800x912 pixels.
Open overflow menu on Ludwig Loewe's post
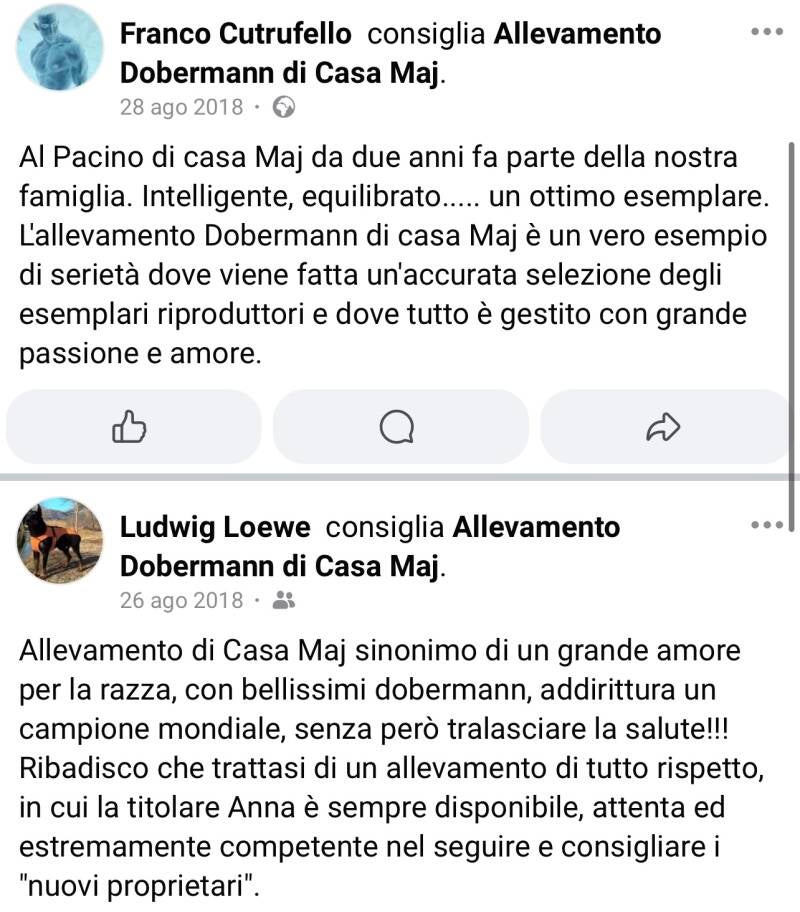pyautogui.click(x=766, y=525)
